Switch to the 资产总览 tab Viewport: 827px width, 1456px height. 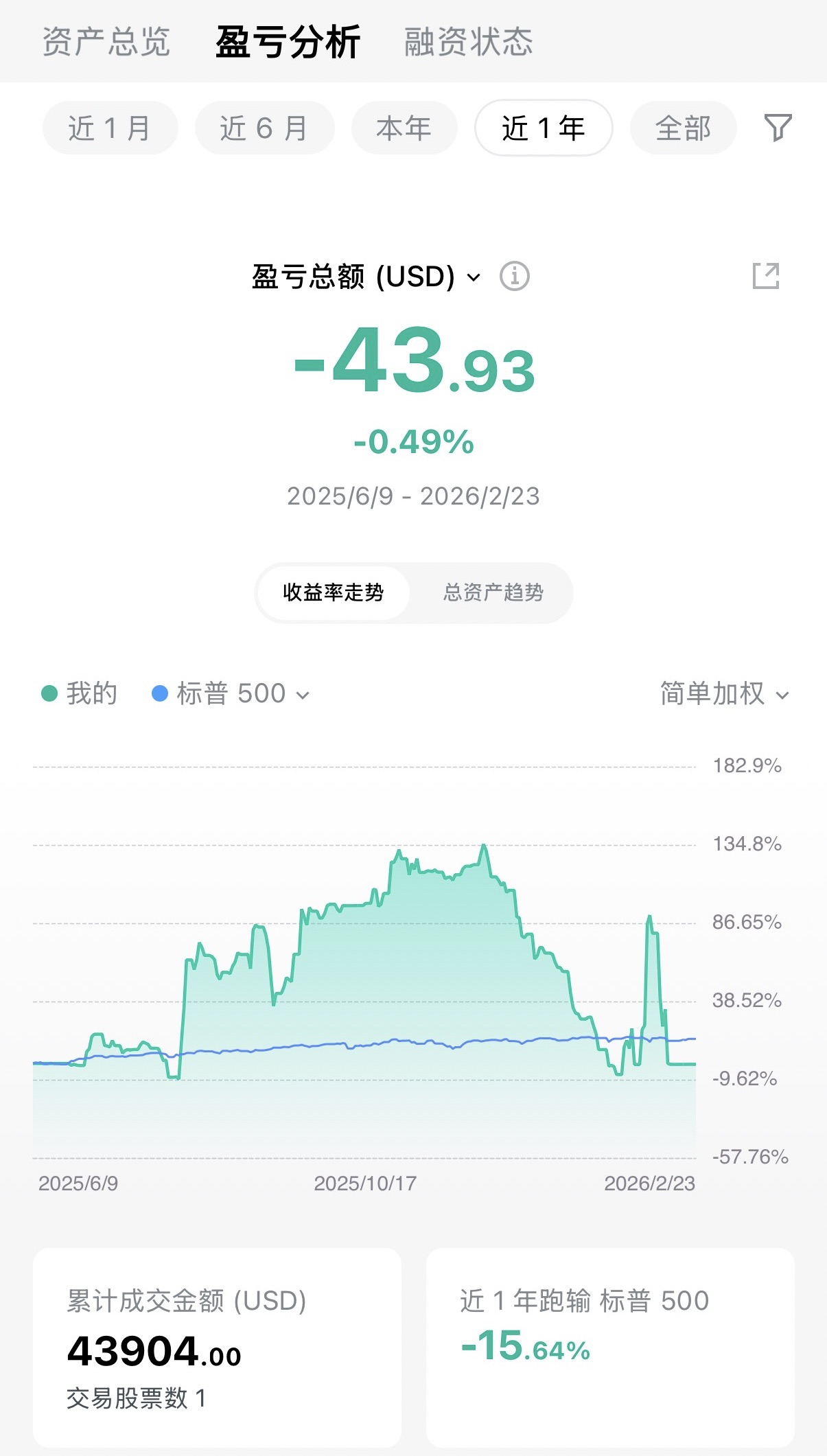[x=106, y=41]
